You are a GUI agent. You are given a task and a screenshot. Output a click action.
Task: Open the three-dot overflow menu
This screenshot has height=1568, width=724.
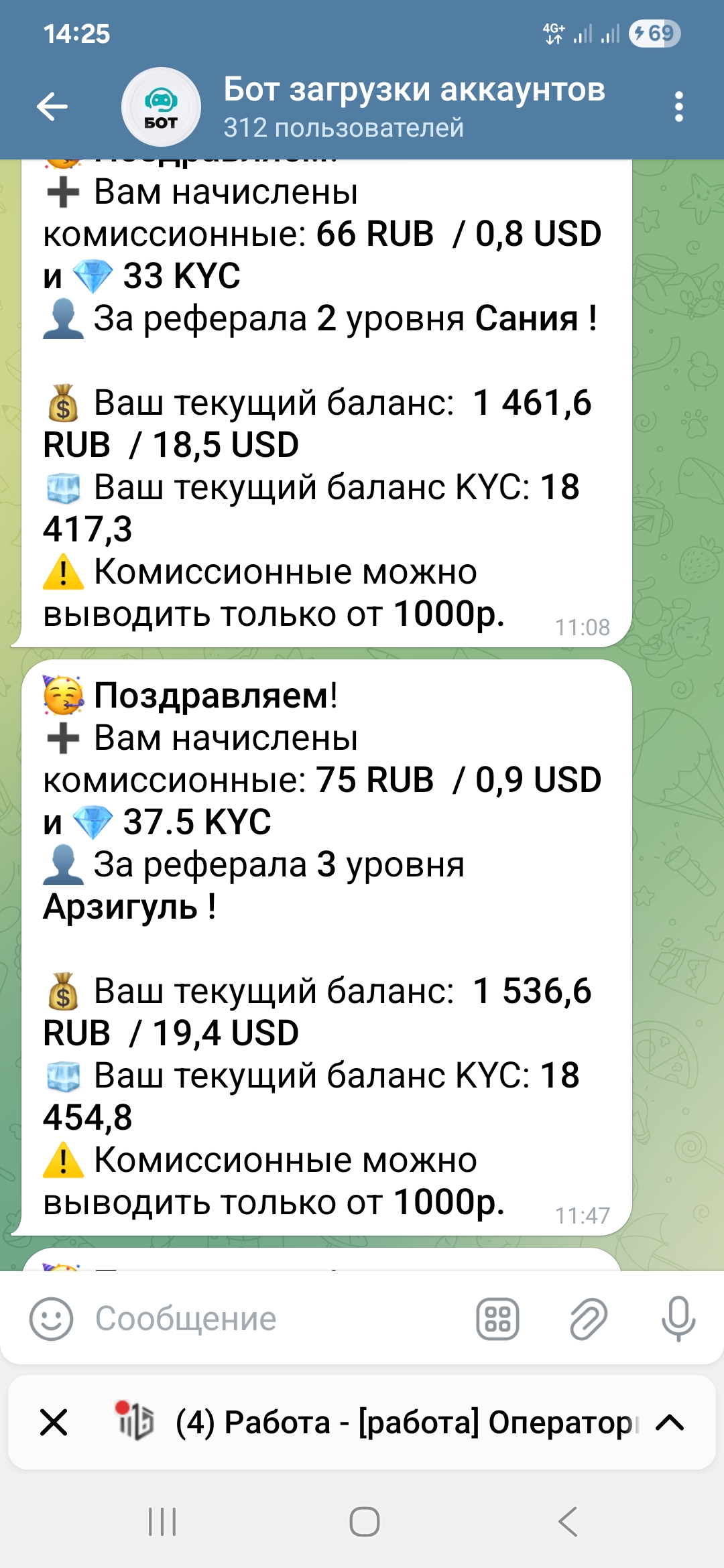678,107
